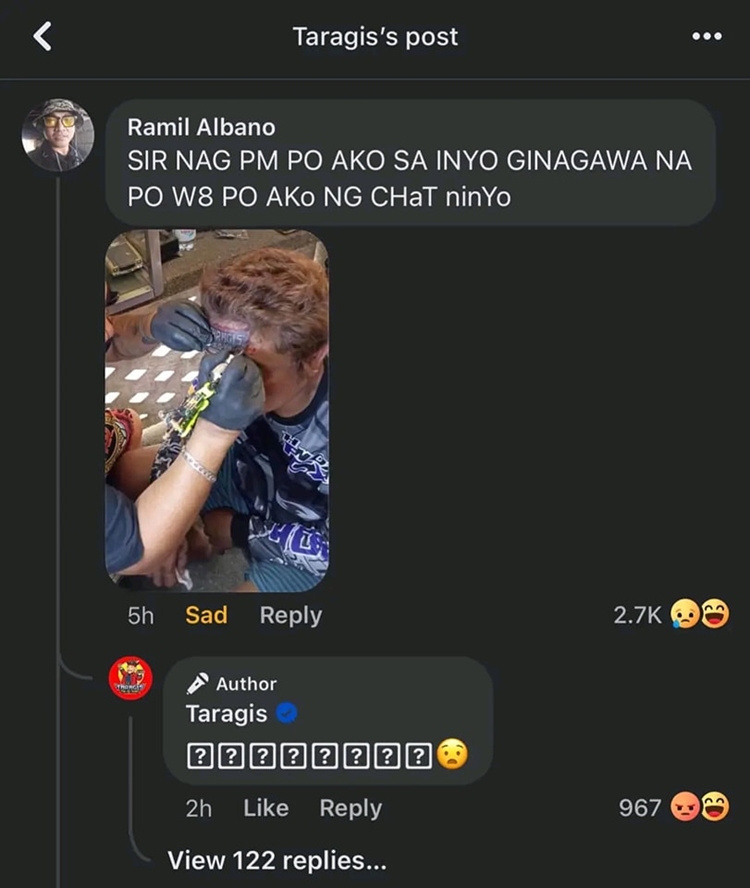The image size is (750, 888).
Task: Open Ramil Albano's profile picture
Action: [x=58, y=136]
